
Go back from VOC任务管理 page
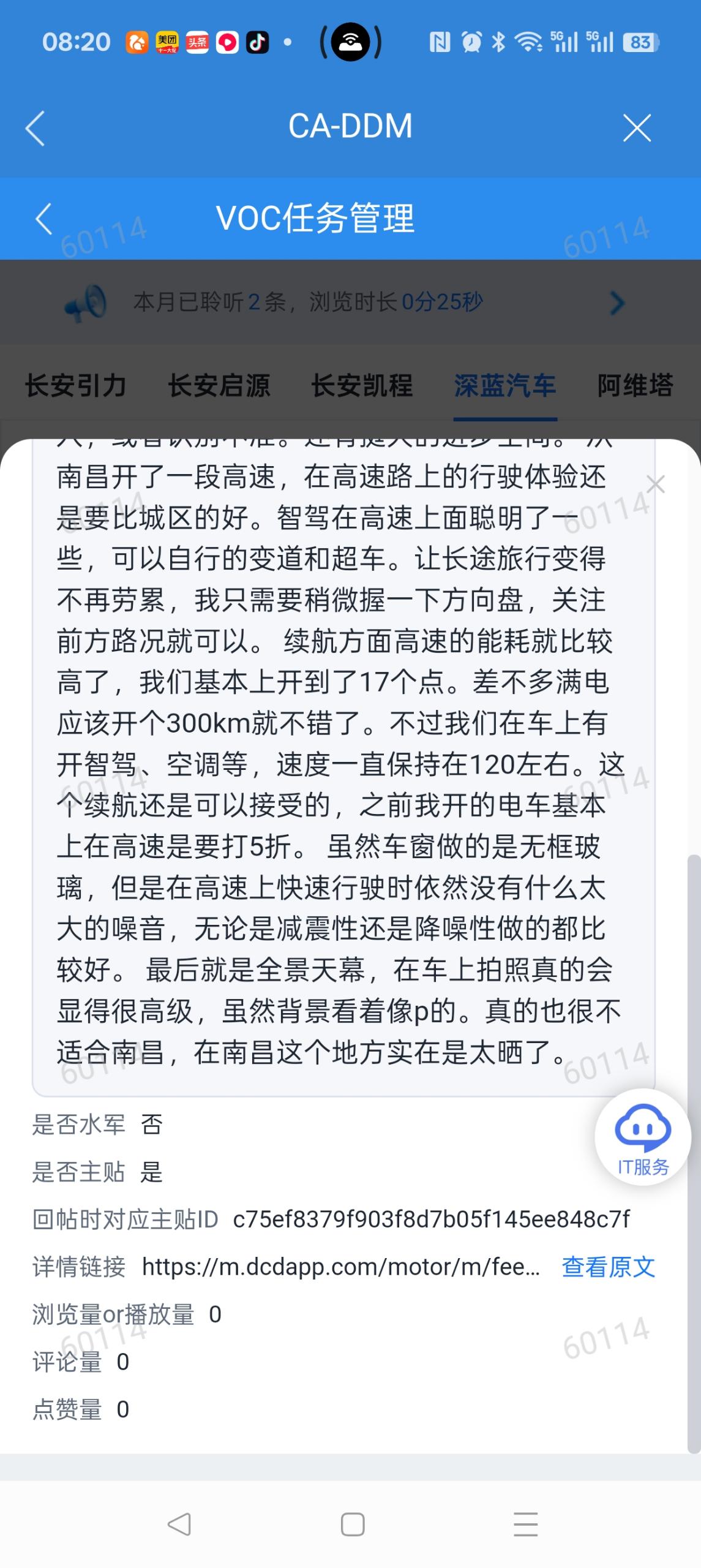pos(43,219)
